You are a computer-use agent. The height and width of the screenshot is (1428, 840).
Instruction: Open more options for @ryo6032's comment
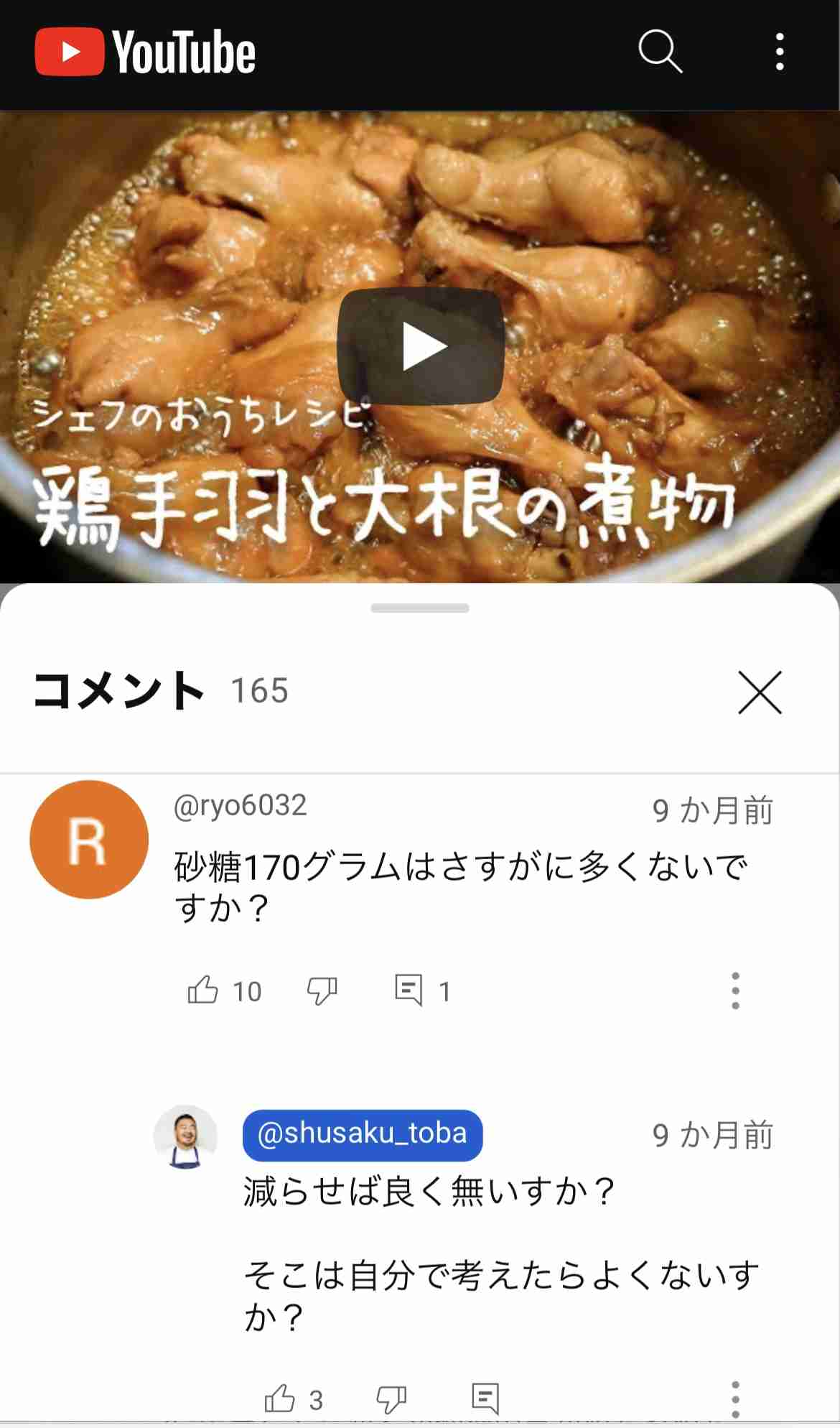tap(735, 991)
